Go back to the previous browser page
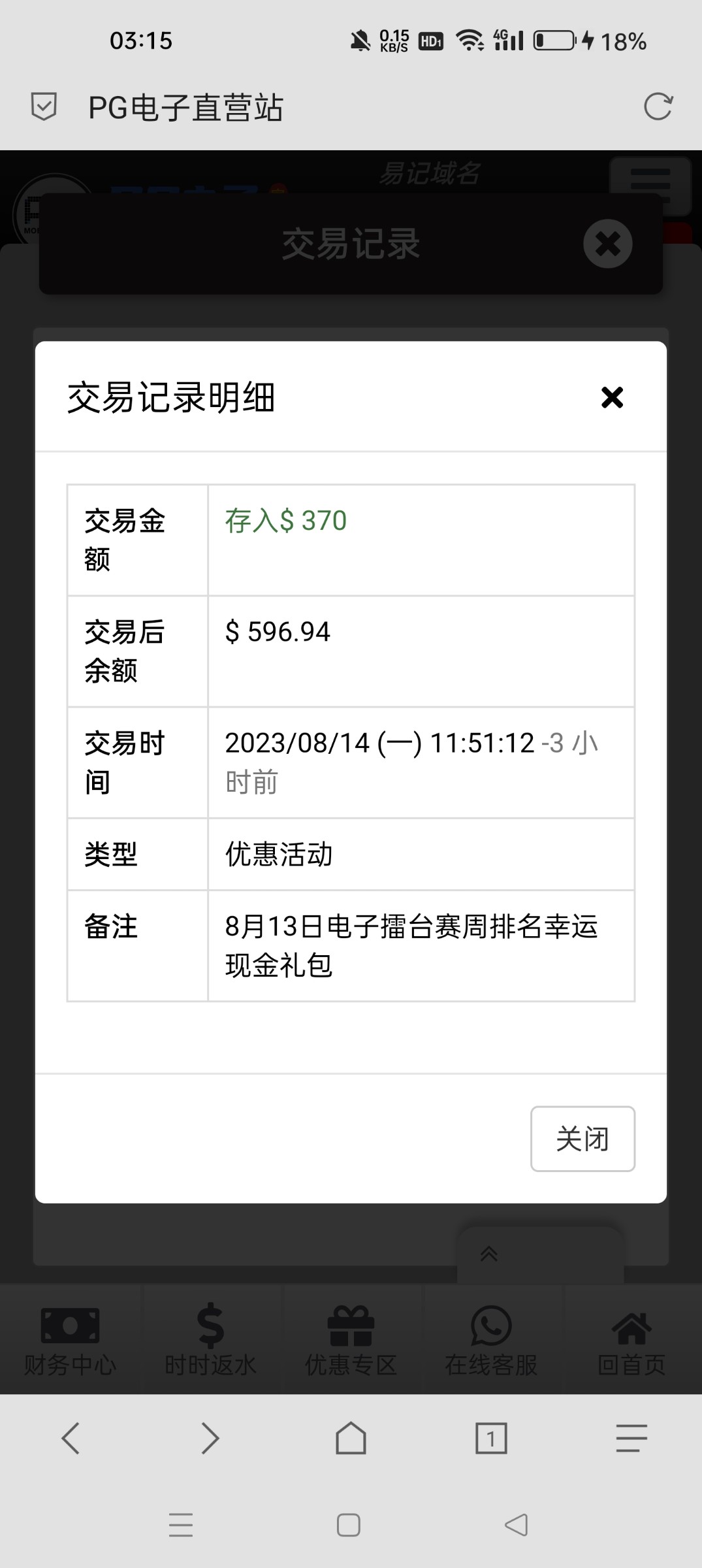702x1568 pixels. 71,1438
